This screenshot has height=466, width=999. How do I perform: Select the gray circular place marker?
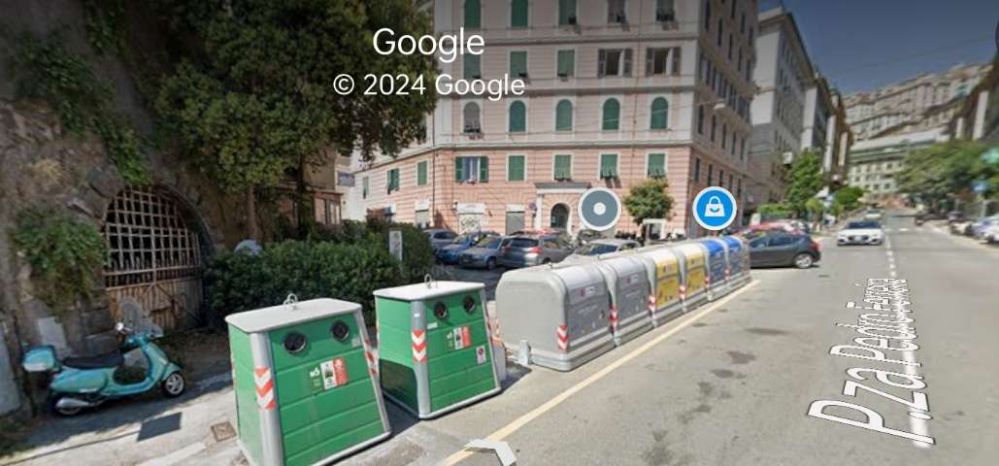(x=599, y=209)
